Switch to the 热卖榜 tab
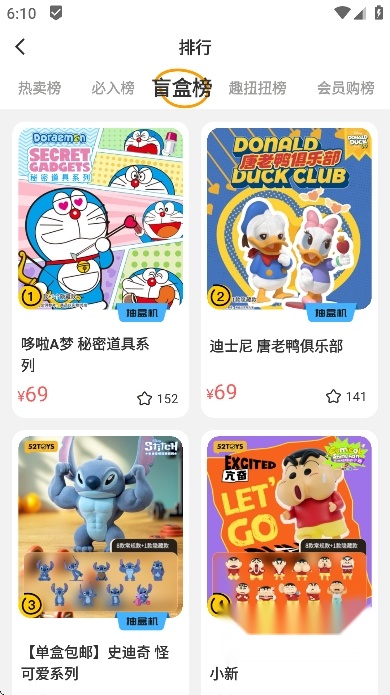The width and height of the screenshot is (390, 695). [39, 88]
